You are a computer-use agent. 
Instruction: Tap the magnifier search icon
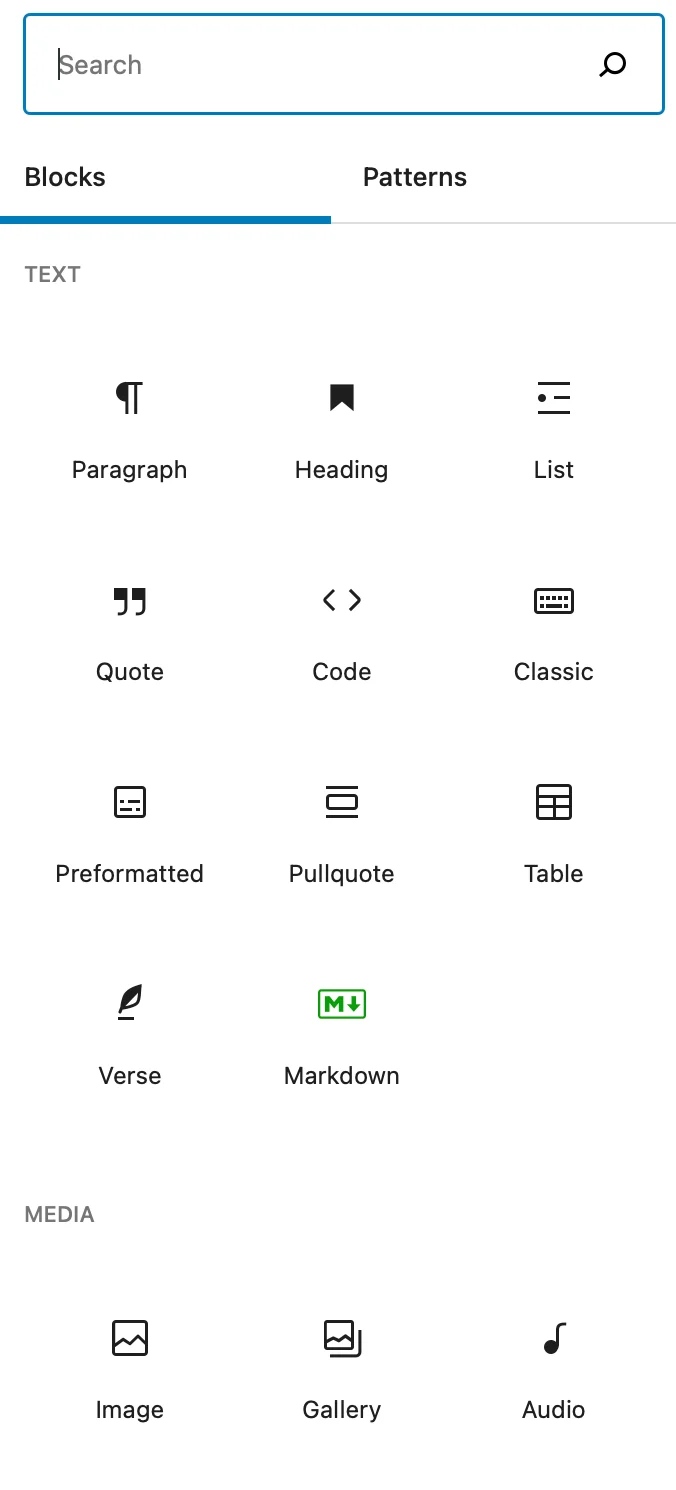pos(612,65)
